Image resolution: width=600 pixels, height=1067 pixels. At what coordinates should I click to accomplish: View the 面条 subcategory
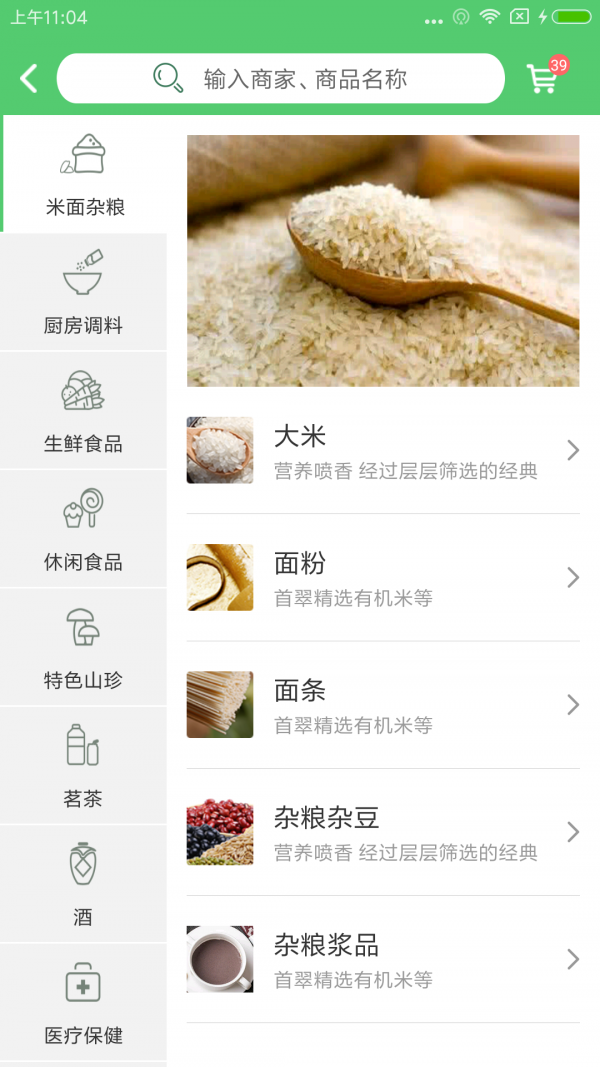pos(383,705)
